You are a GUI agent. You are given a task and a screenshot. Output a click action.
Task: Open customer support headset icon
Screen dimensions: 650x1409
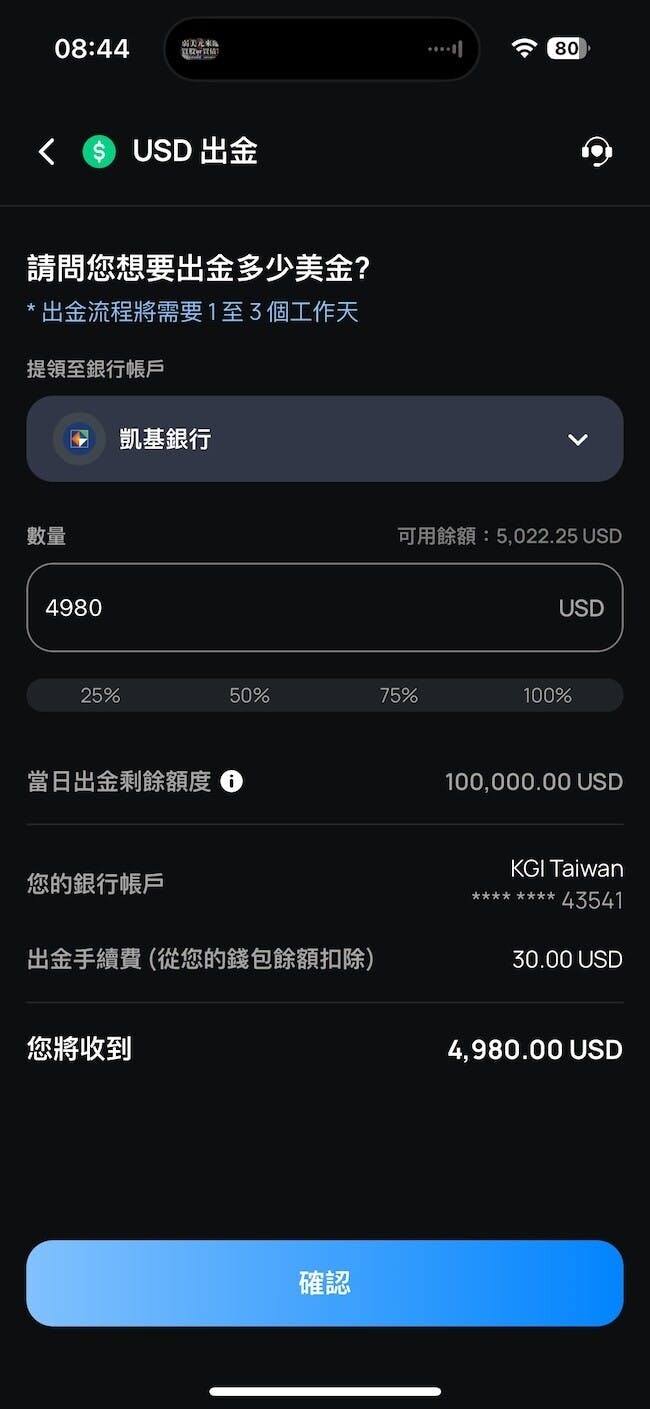point(596,152)
